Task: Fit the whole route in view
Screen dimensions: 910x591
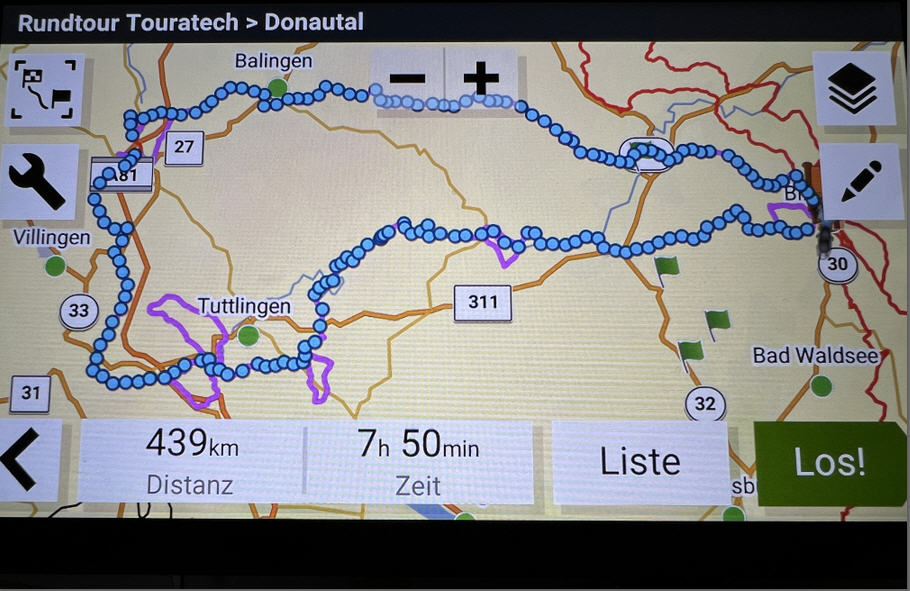Action: 44,91
